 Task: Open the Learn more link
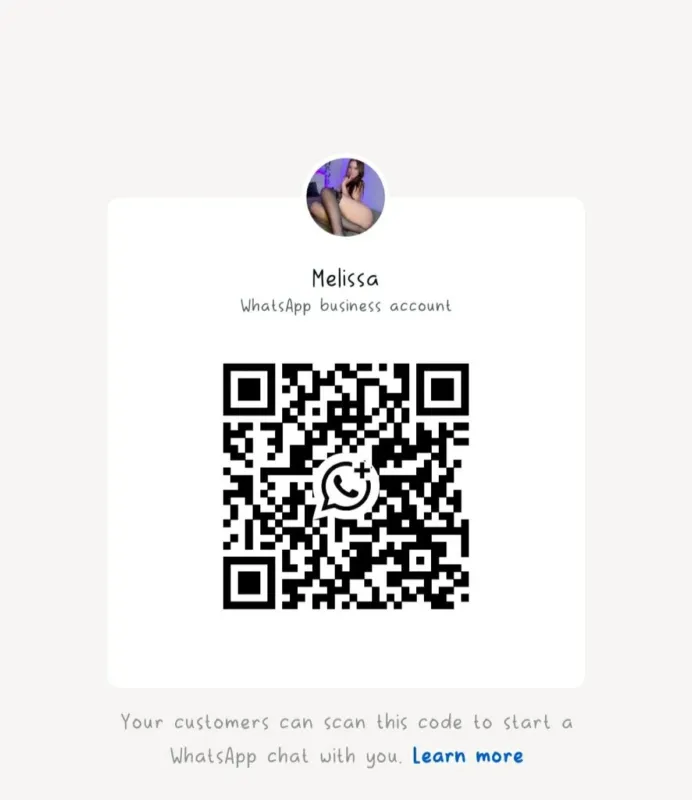click(467, 756)
